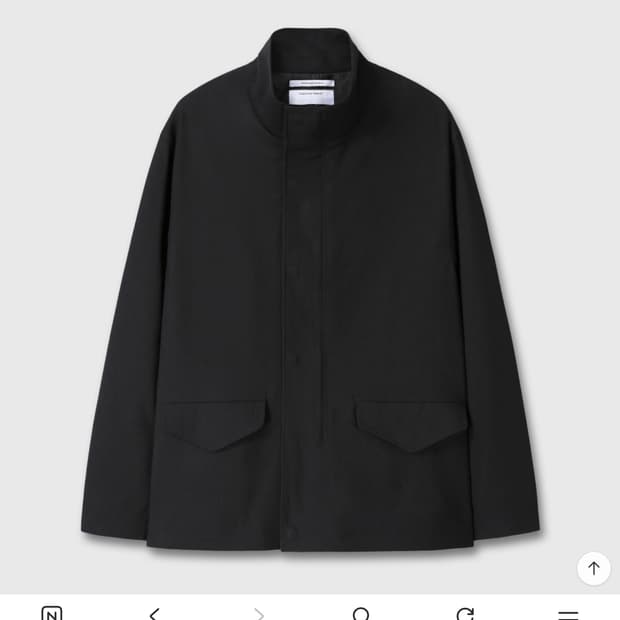Reload the current page
This screenshot has width=620, height=620.
[x=465, y=613]
